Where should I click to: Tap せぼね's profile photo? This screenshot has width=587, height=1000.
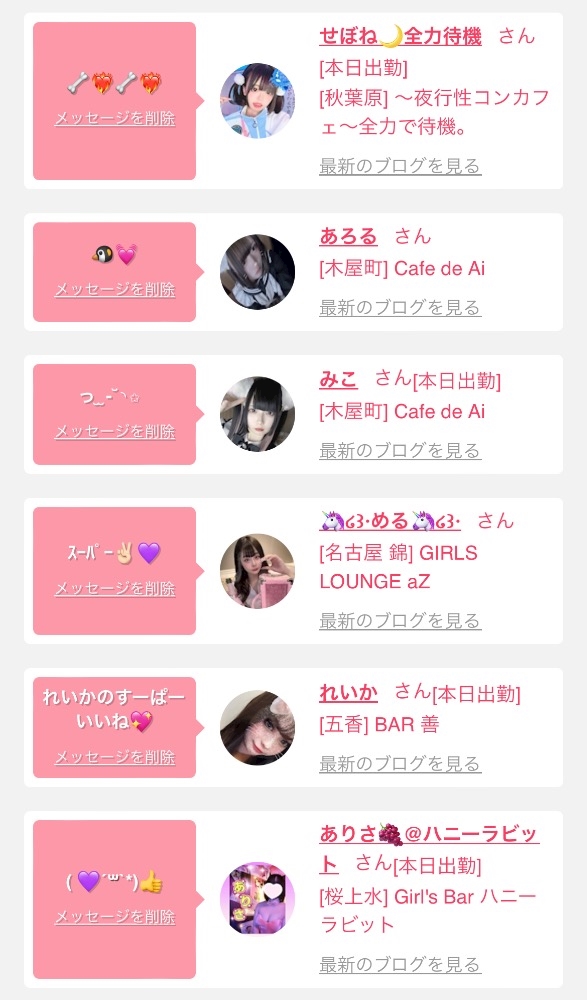pyautogui.click(x=258, y=101)
